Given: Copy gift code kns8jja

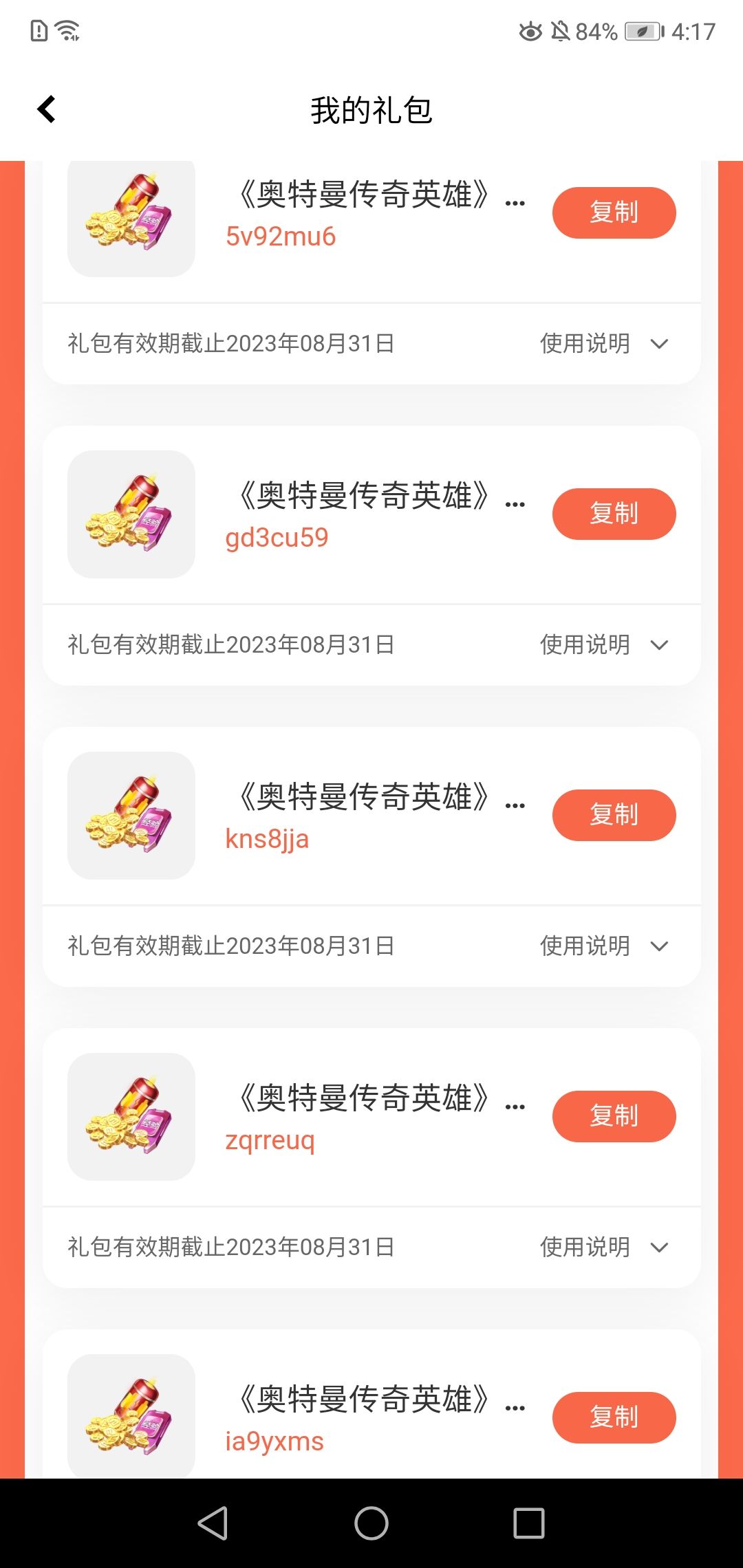Looking at the screenshot, I should coord(614,815).
